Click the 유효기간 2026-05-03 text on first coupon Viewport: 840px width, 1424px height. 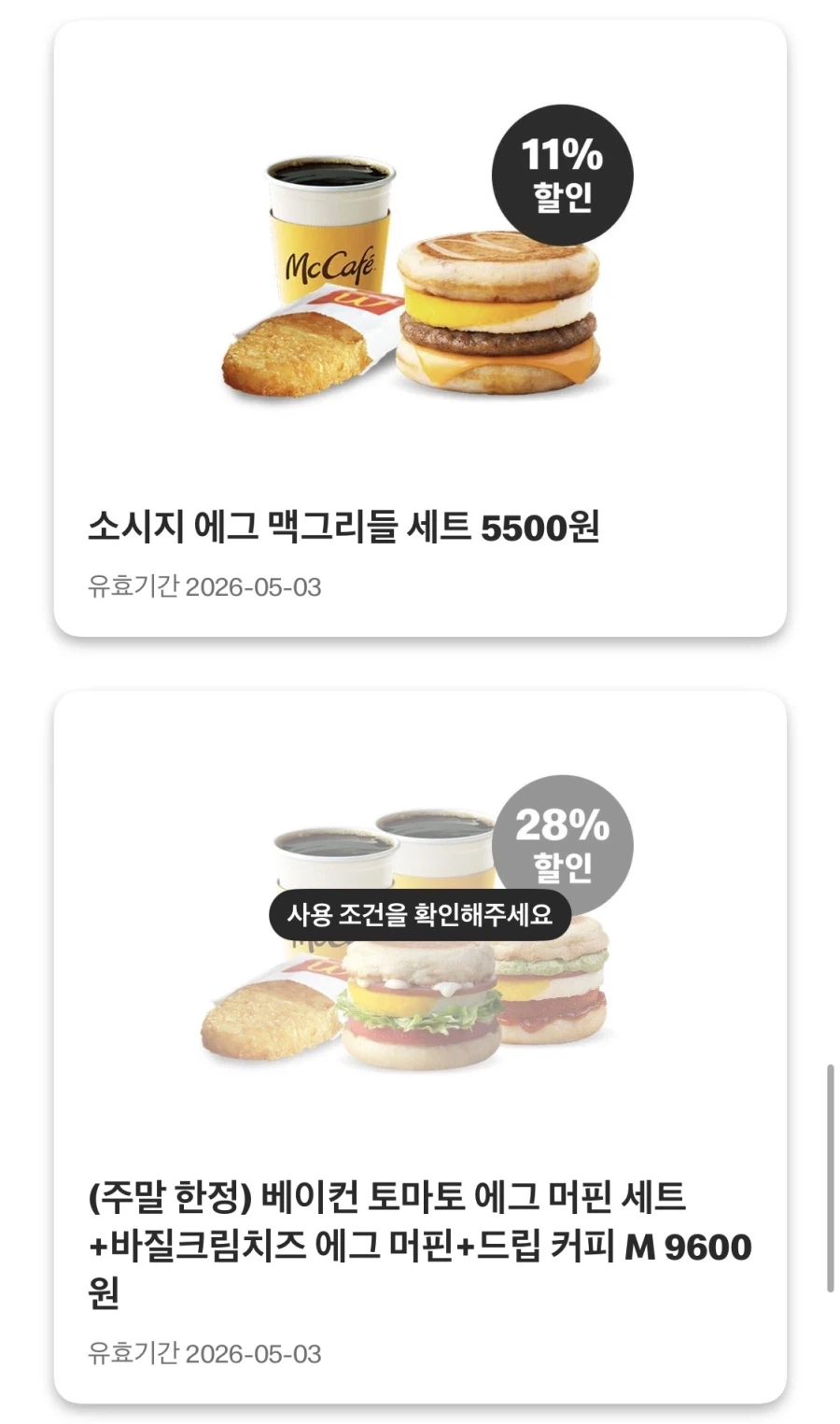pyautogui.click(x=203, y=586)
